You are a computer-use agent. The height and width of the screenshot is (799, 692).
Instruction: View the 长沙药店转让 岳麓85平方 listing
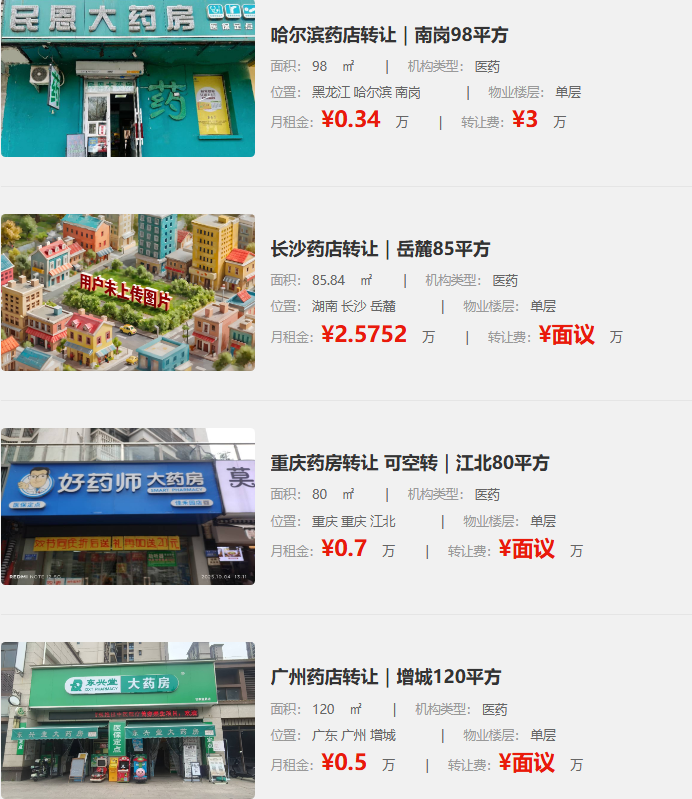point(380,249)
